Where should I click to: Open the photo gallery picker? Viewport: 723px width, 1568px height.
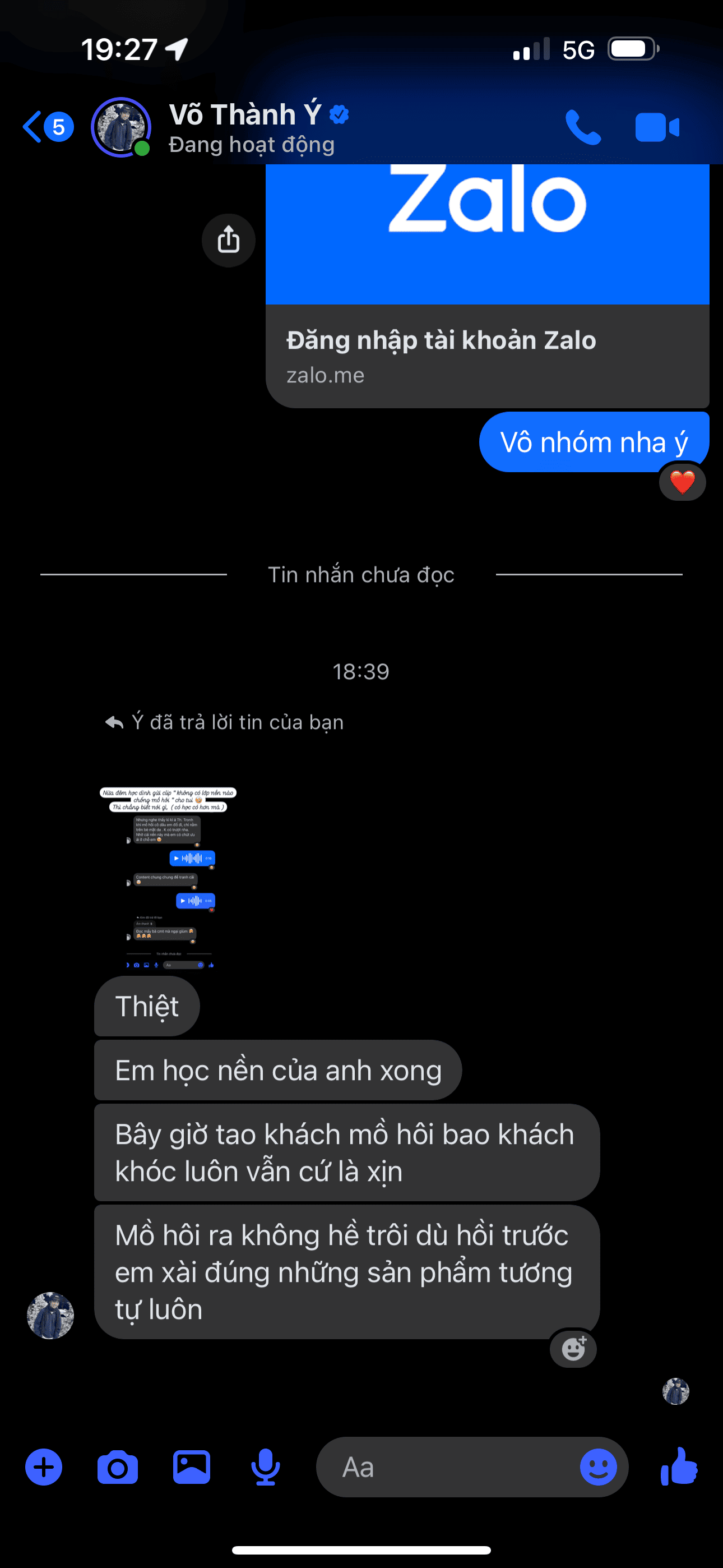(x=192, y=1467)
